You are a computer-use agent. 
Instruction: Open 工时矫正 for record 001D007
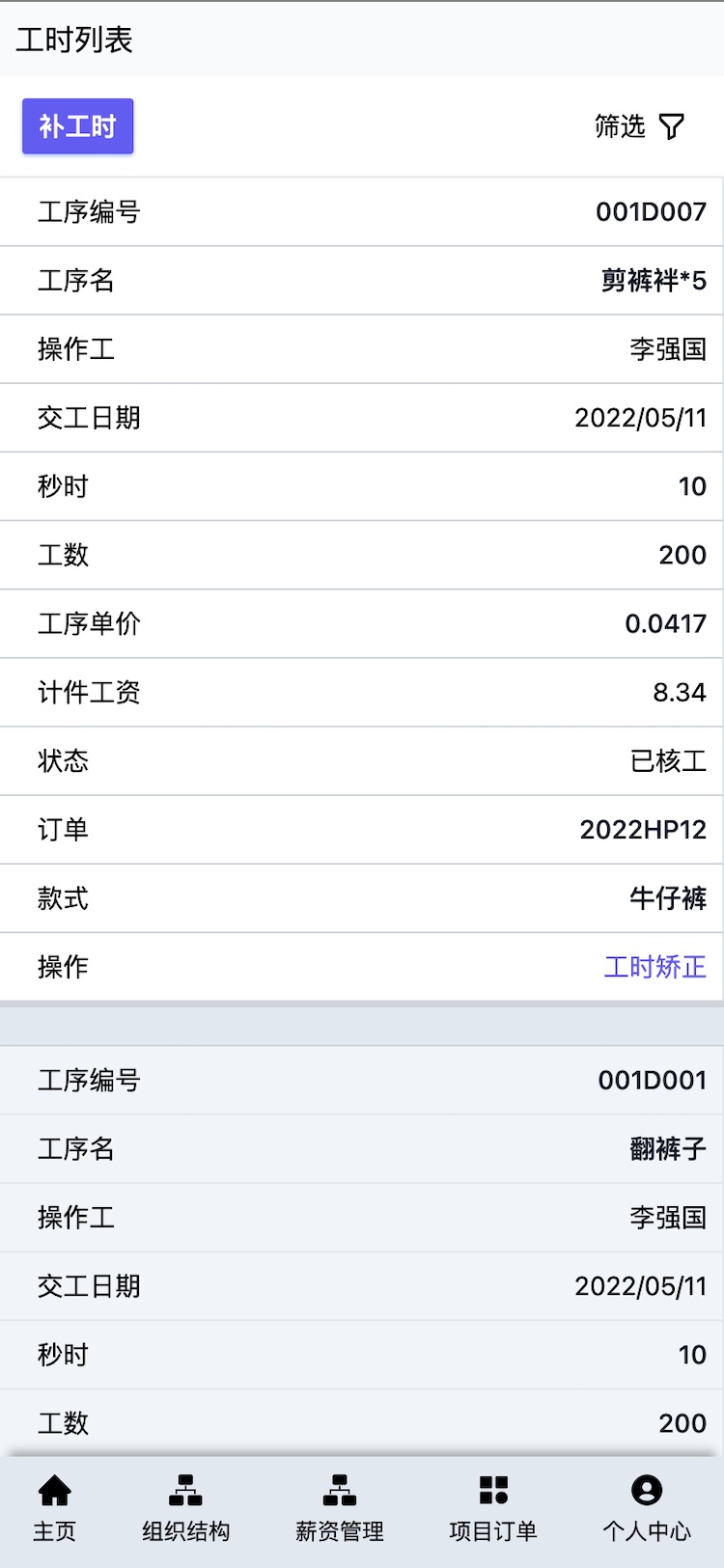[x=654, y=967]
